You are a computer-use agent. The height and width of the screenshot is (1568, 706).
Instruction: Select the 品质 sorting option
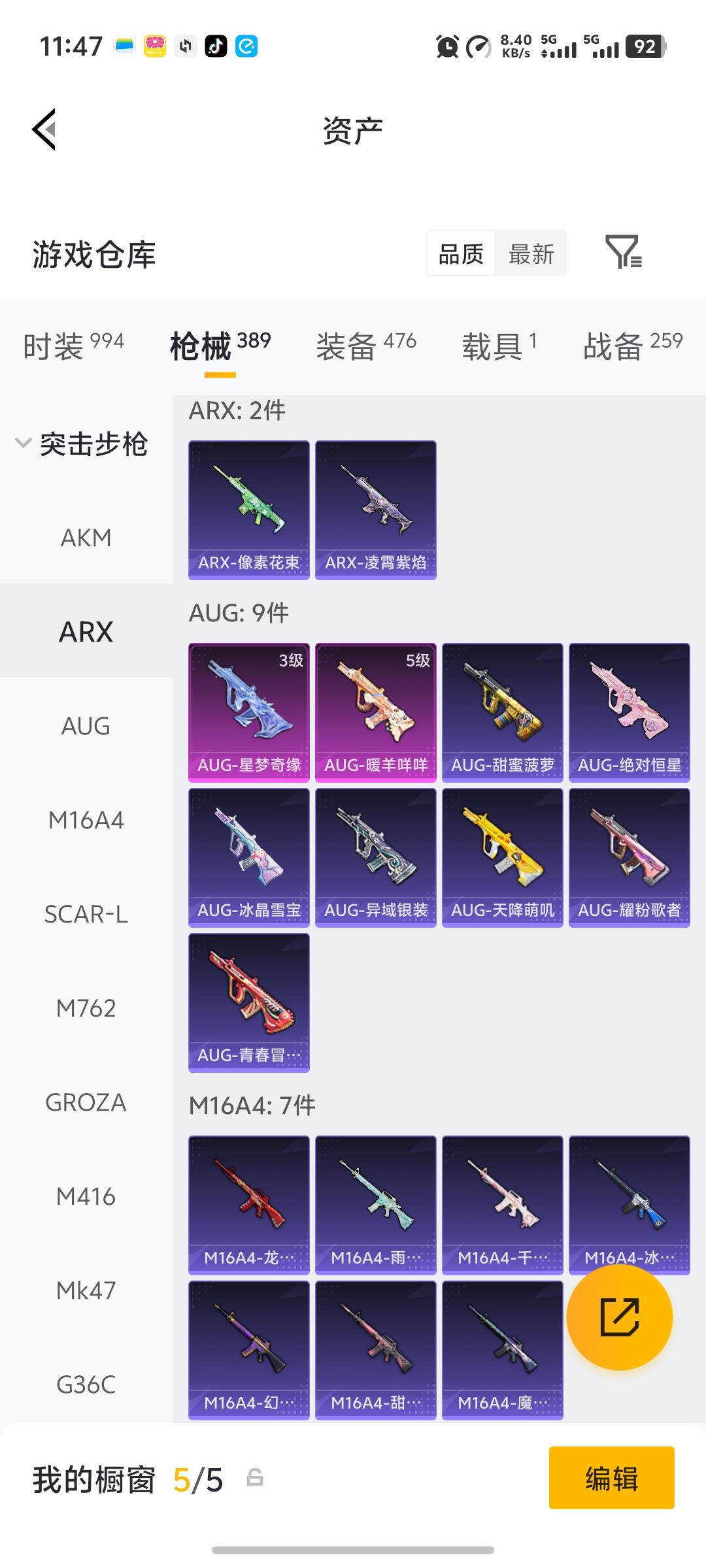(x=461, y=253)
